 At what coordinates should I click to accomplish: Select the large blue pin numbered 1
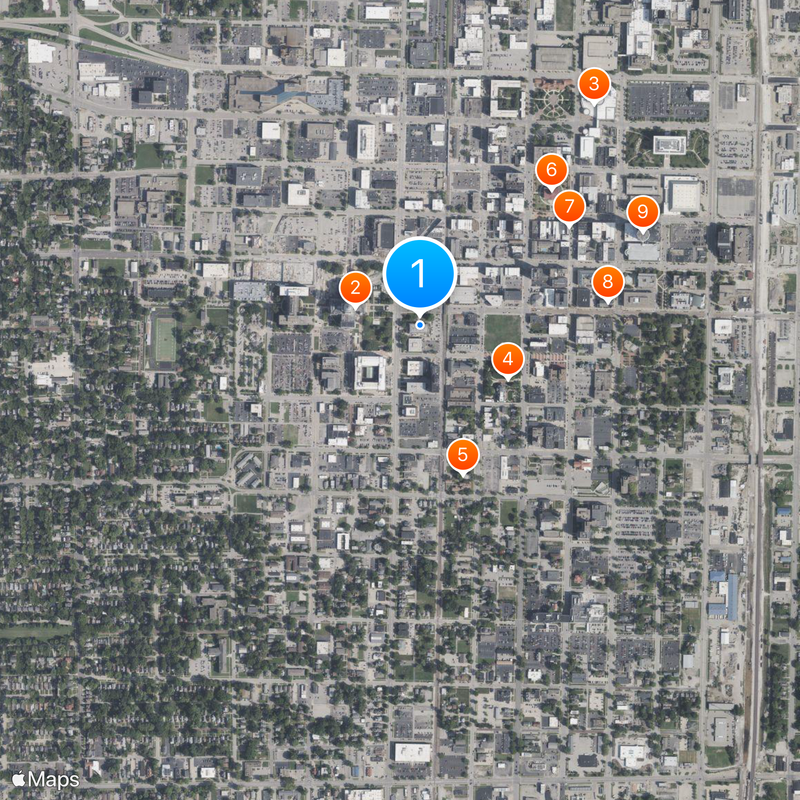(x=419, y=273)
